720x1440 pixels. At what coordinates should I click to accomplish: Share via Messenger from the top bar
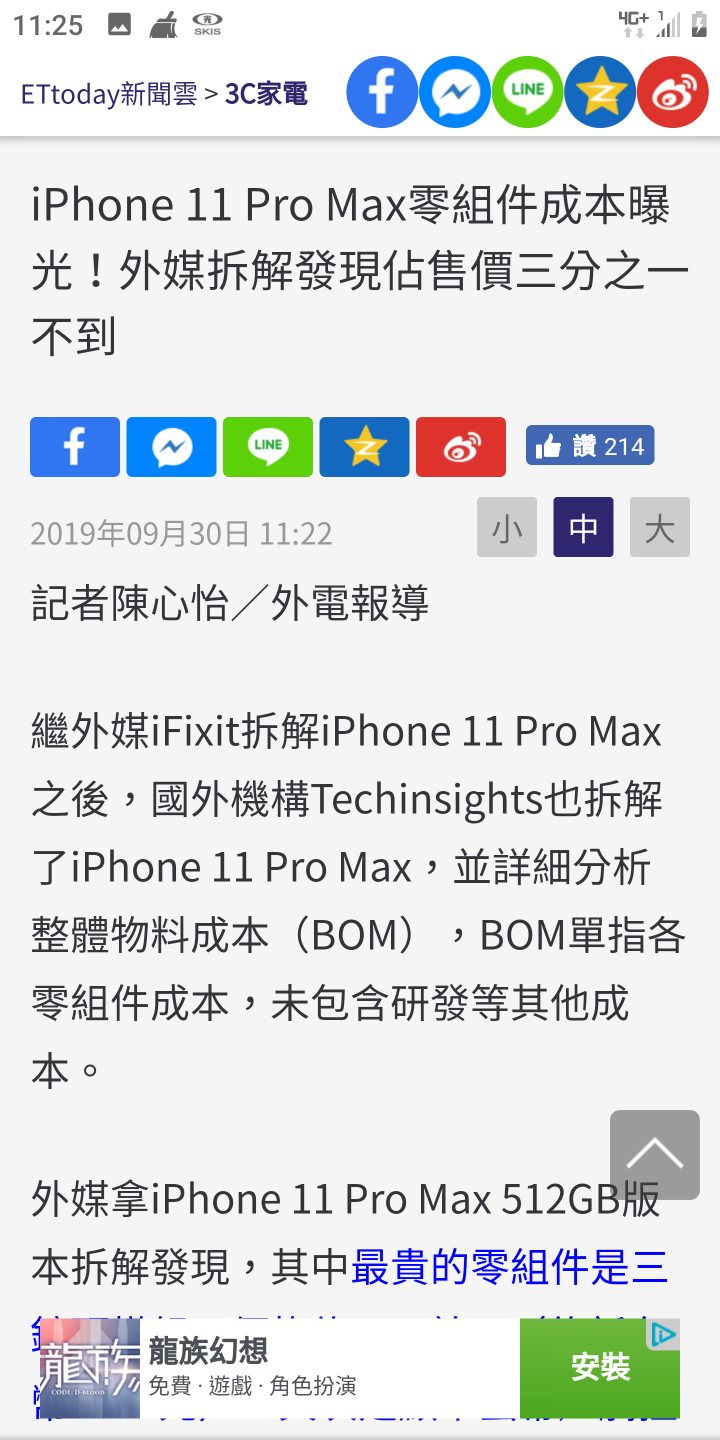tap(455, 93)
